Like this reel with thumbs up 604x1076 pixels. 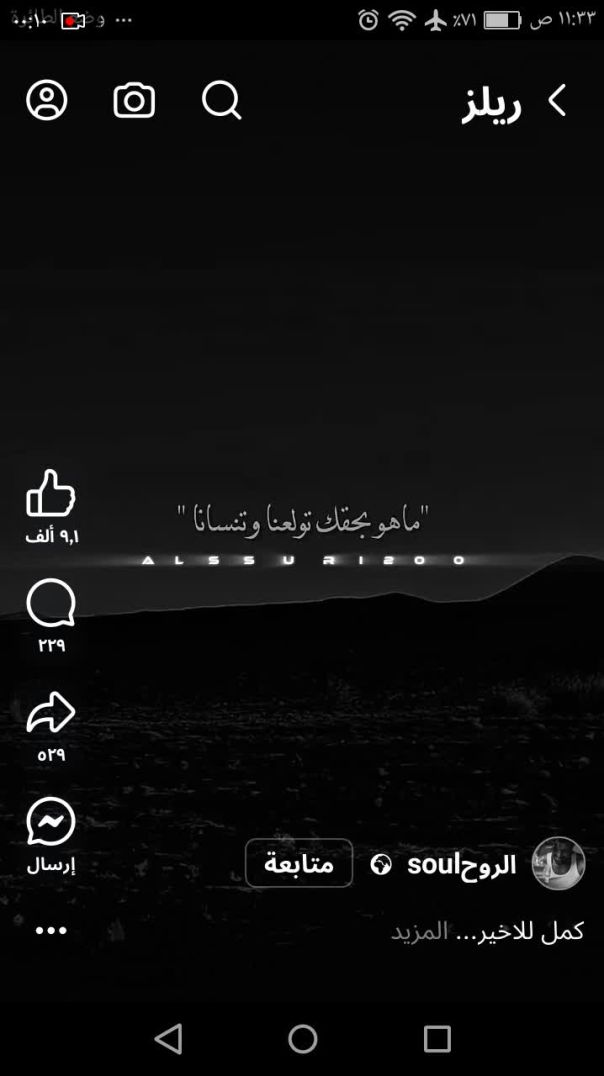click(x=51, y=494)
